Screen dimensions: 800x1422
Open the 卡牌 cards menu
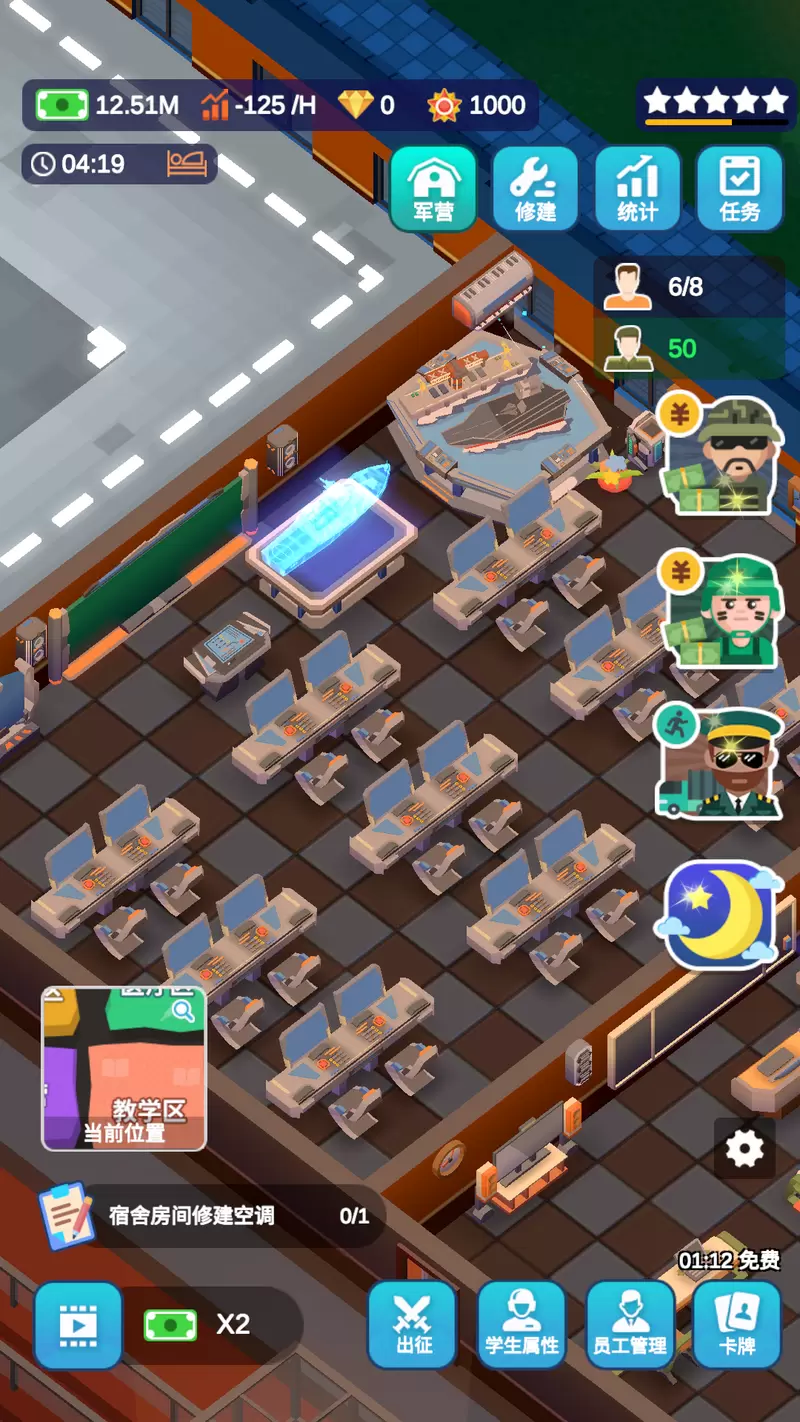click(737, 1324)
